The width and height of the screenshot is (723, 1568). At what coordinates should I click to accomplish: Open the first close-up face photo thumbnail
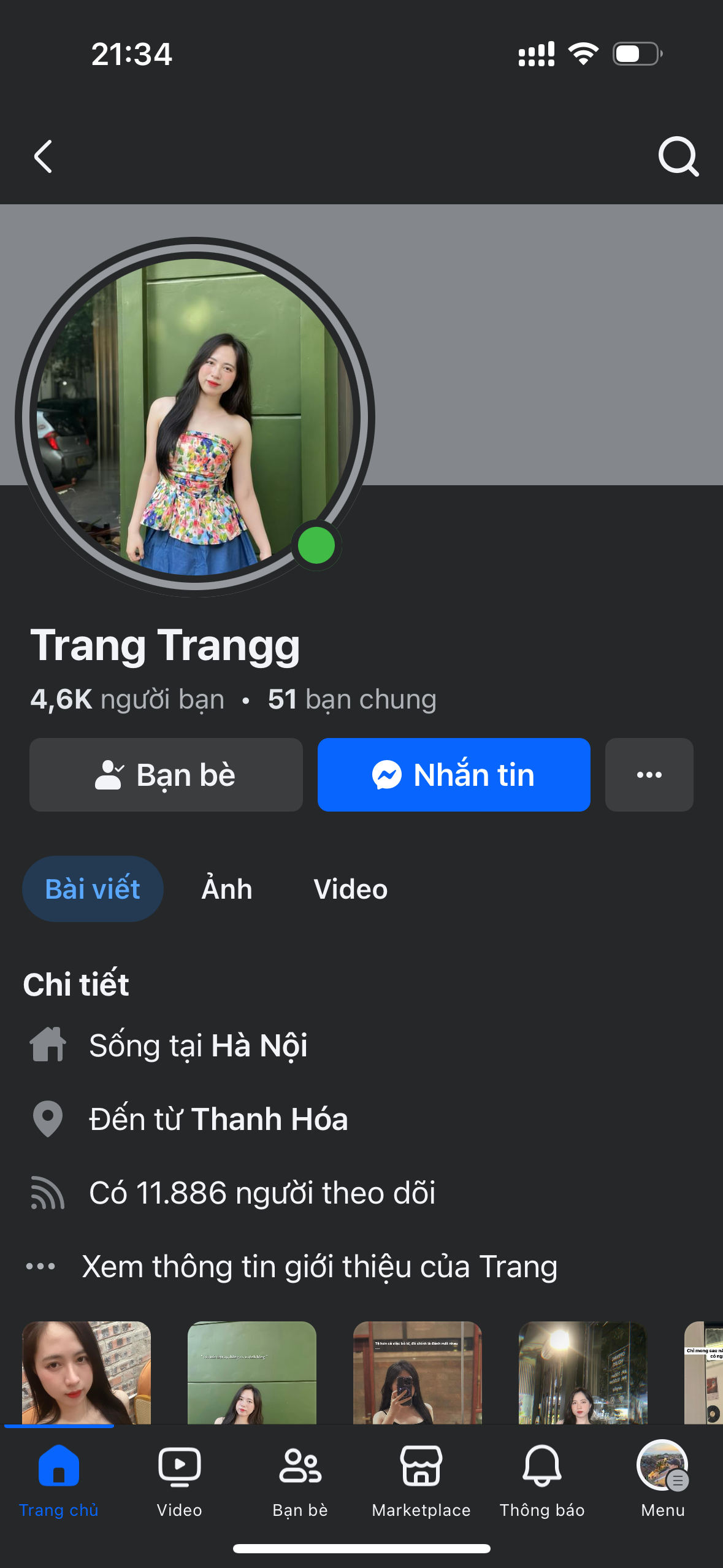(x=86, y=1373)
